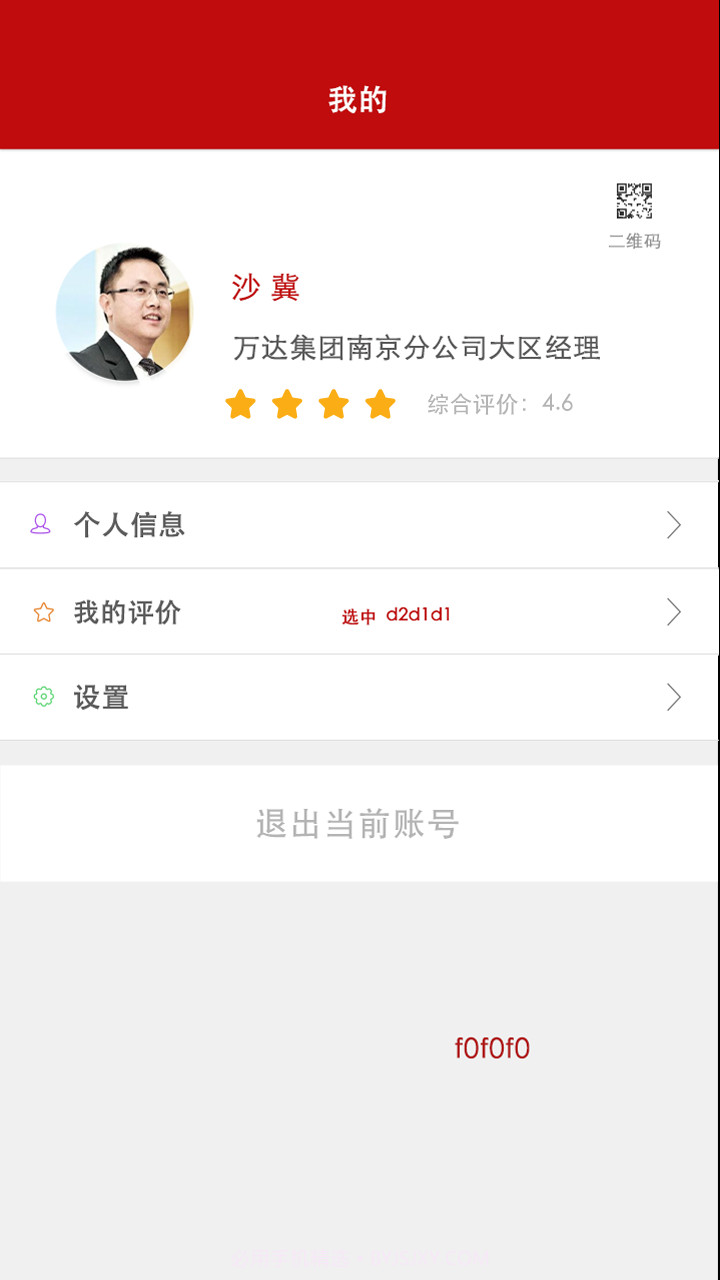Image resolution: width=720 pixels, height=1280 pixels.
Task: Click the yellow star outline icon beside 我的评价
Action: [x=41, y=611]
